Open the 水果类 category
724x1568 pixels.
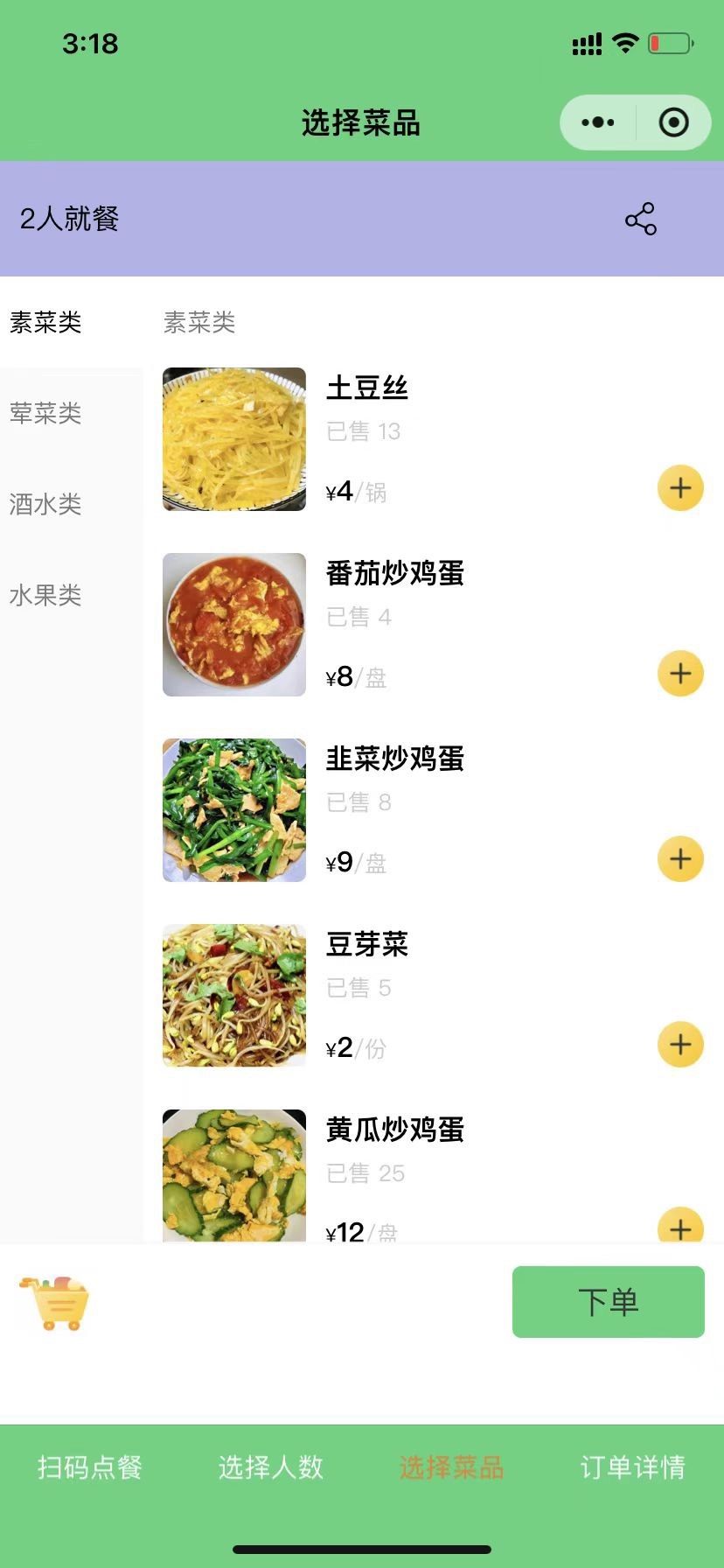click(45, 595)
